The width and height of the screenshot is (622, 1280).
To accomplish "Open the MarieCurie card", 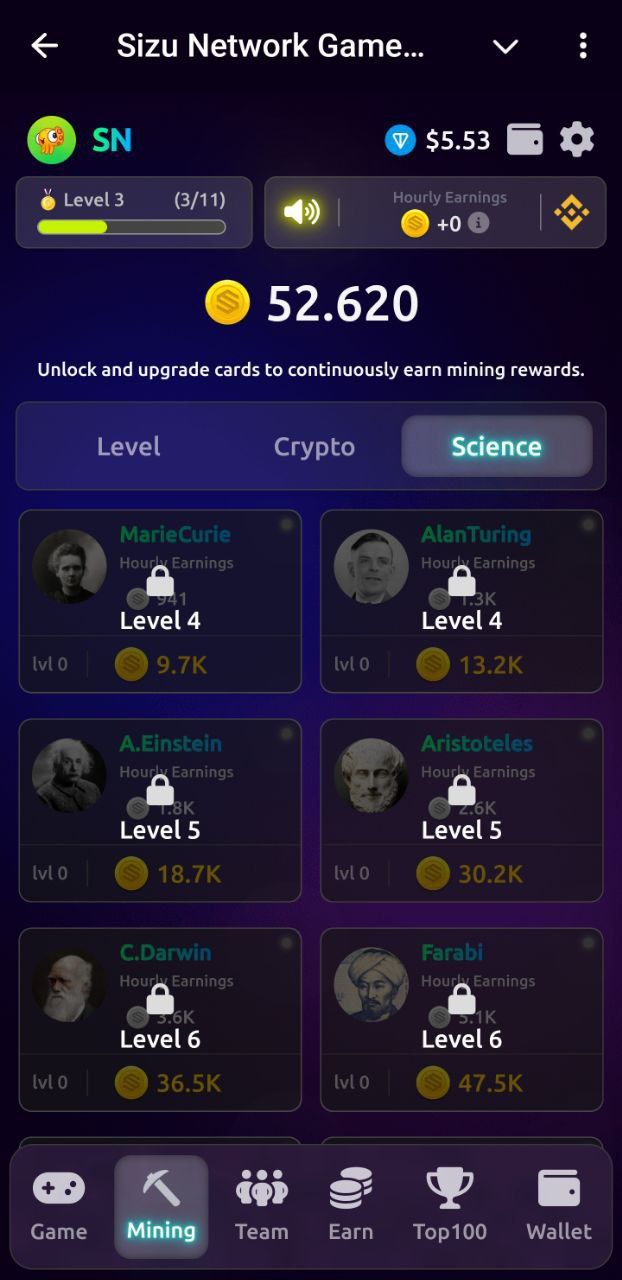I will pos(160,600).
